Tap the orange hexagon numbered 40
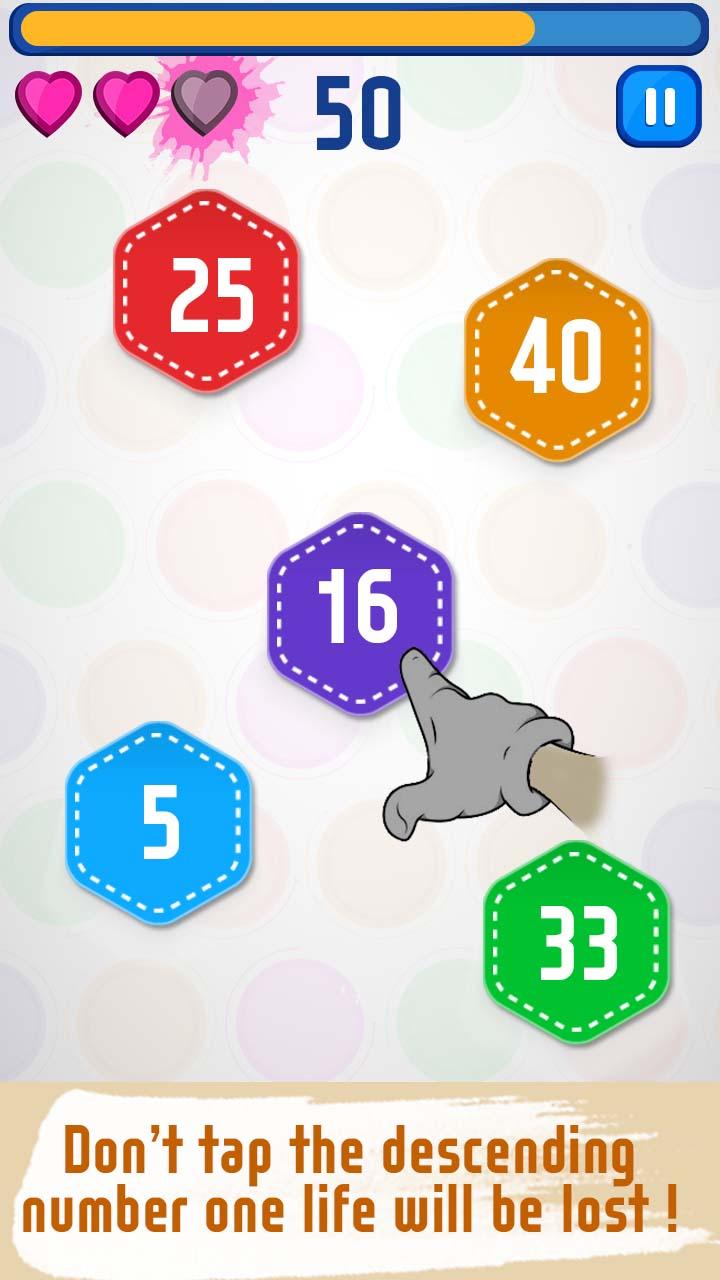The height and width of the screenshot is (1280, 720). (557, 359)
